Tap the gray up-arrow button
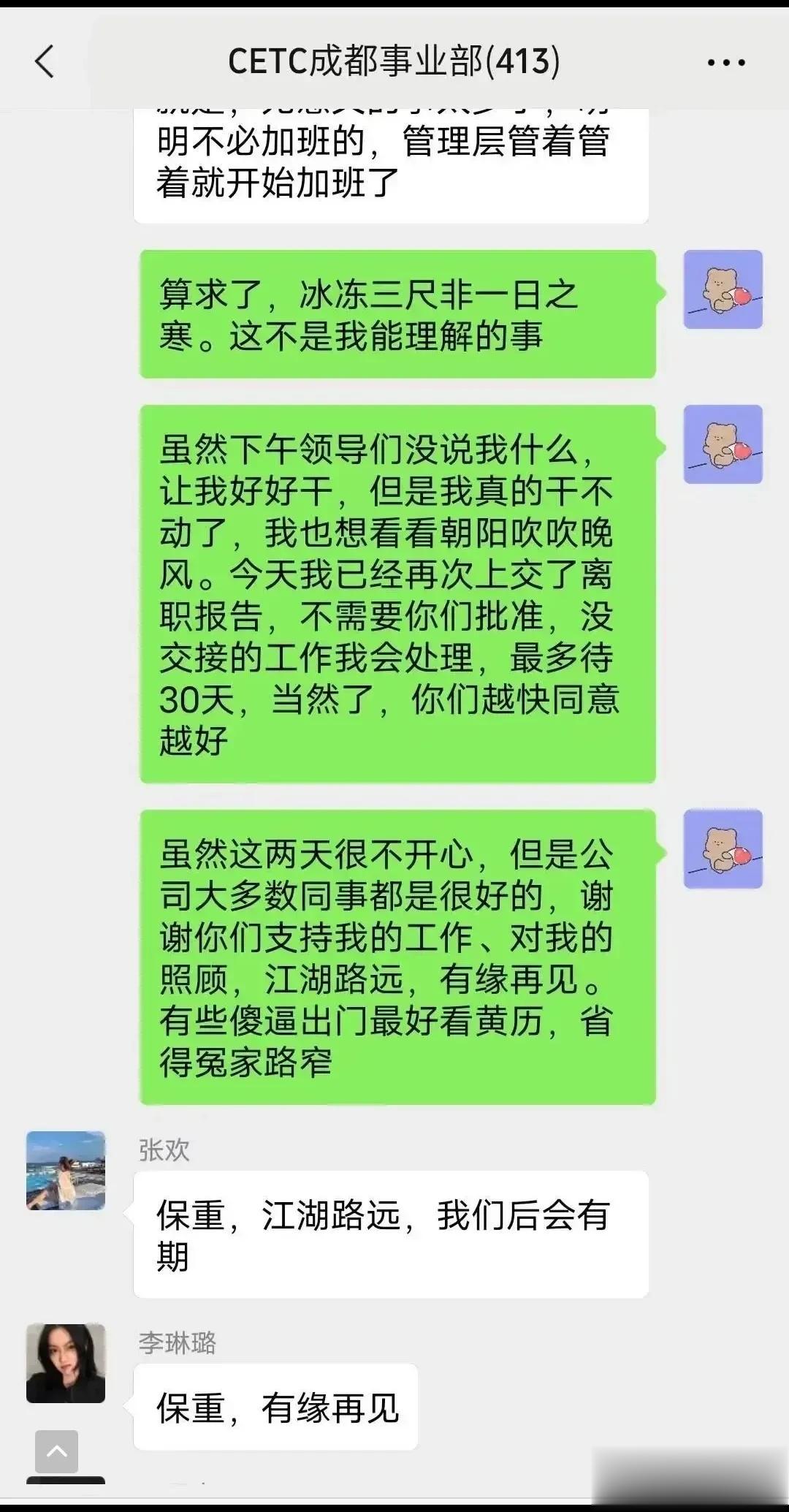789x1512 pixels. tap(57, 1451)
